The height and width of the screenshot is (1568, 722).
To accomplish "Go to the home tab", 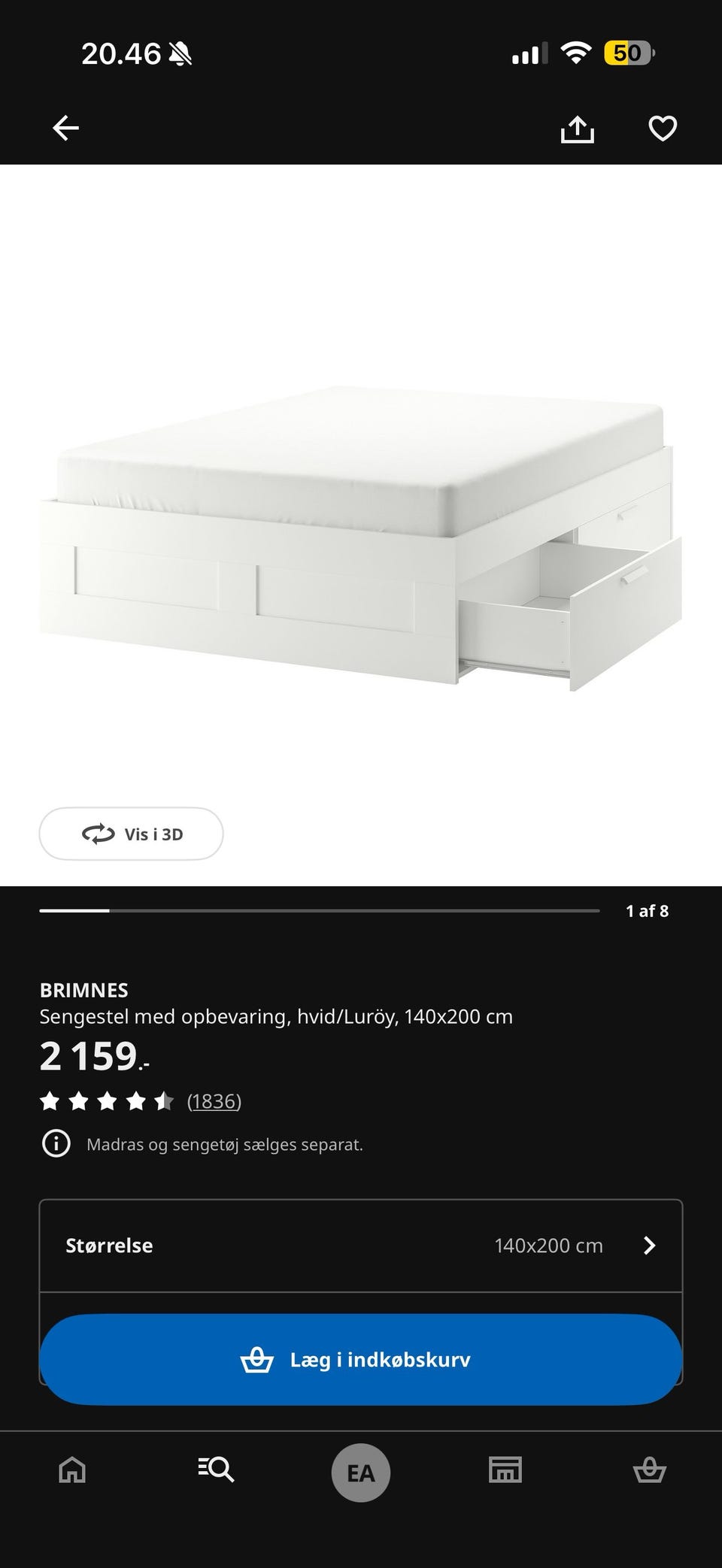I will (x=72, y=1470).
